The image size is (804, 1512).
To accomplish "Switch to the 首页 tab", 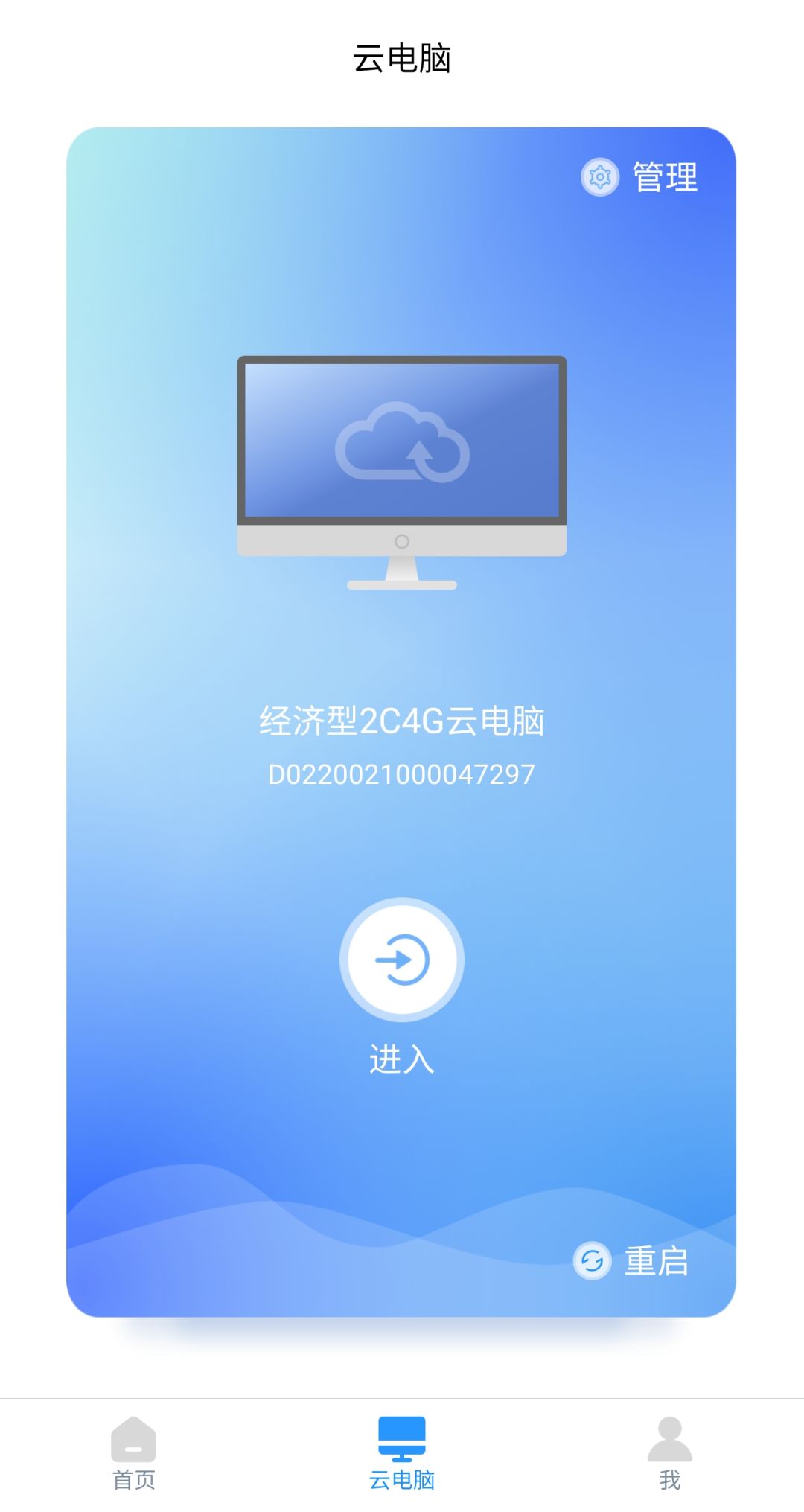I will 133,1478.
